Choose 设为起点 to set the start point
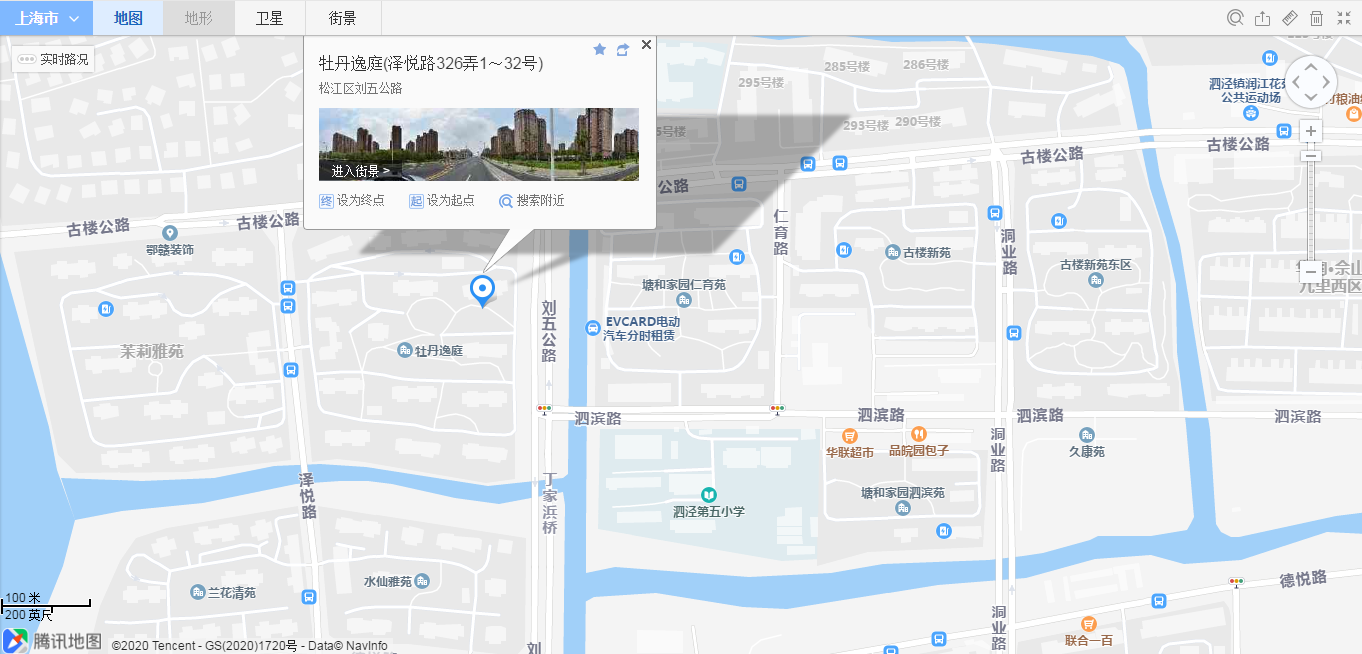Image resolution: width=1362 pixels, height=654 pixels. [442, 201]
